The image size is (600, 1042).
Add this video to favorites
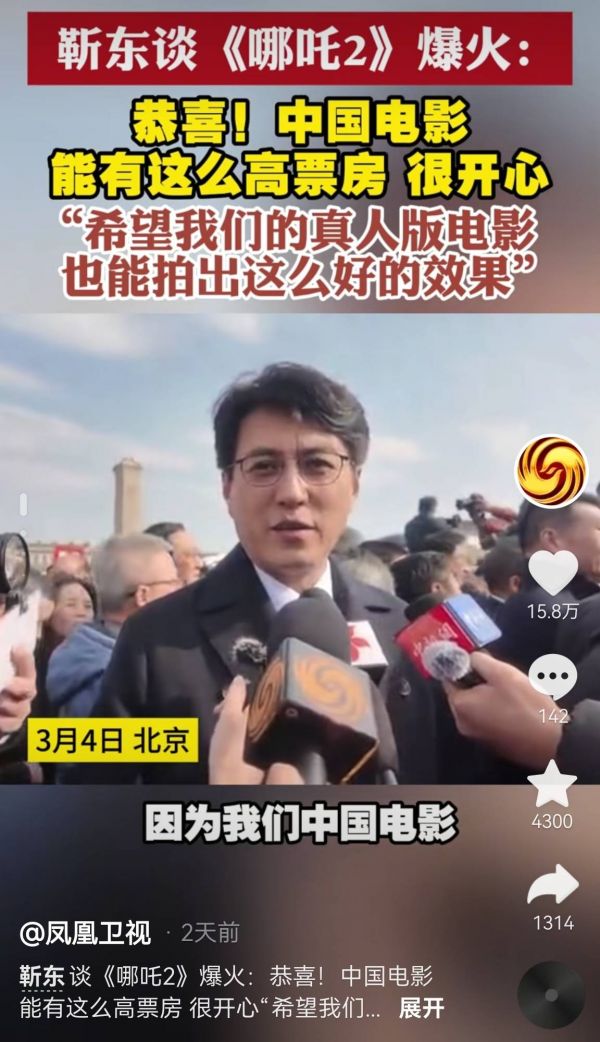coord(552,784)
